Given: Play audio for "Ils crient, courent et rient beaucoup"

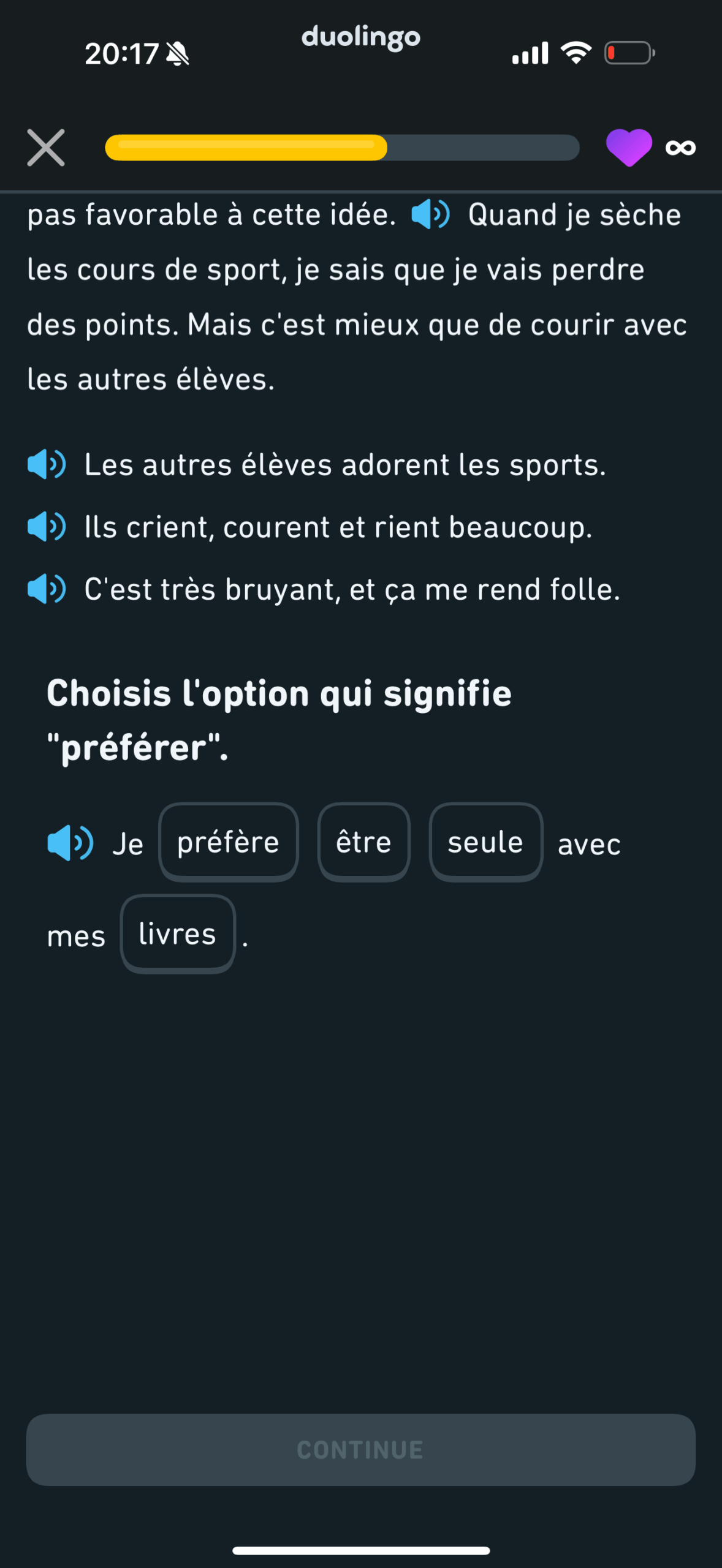Looking at the screenshot, I should (x=47, y=527).
